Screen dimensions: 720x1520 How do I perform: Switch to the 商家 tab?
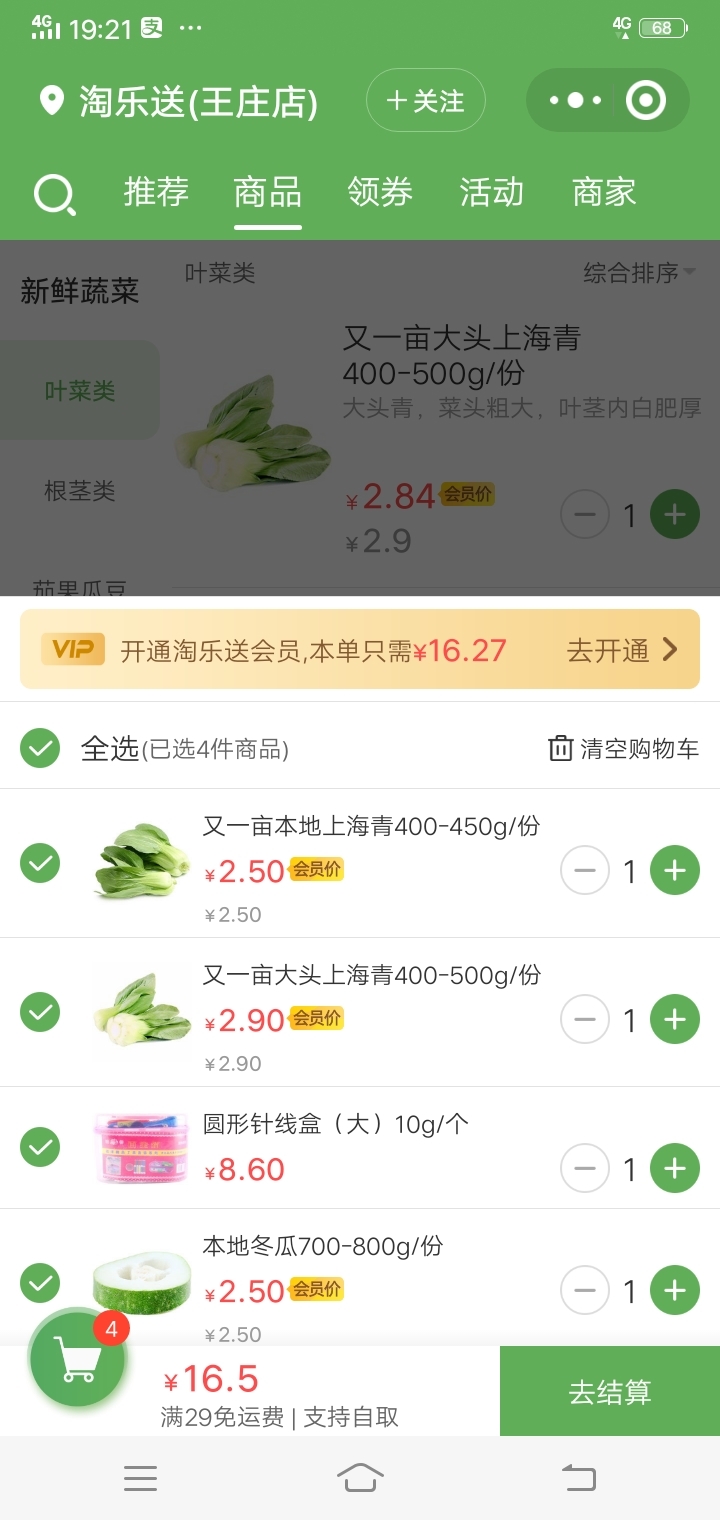(604, 192)
